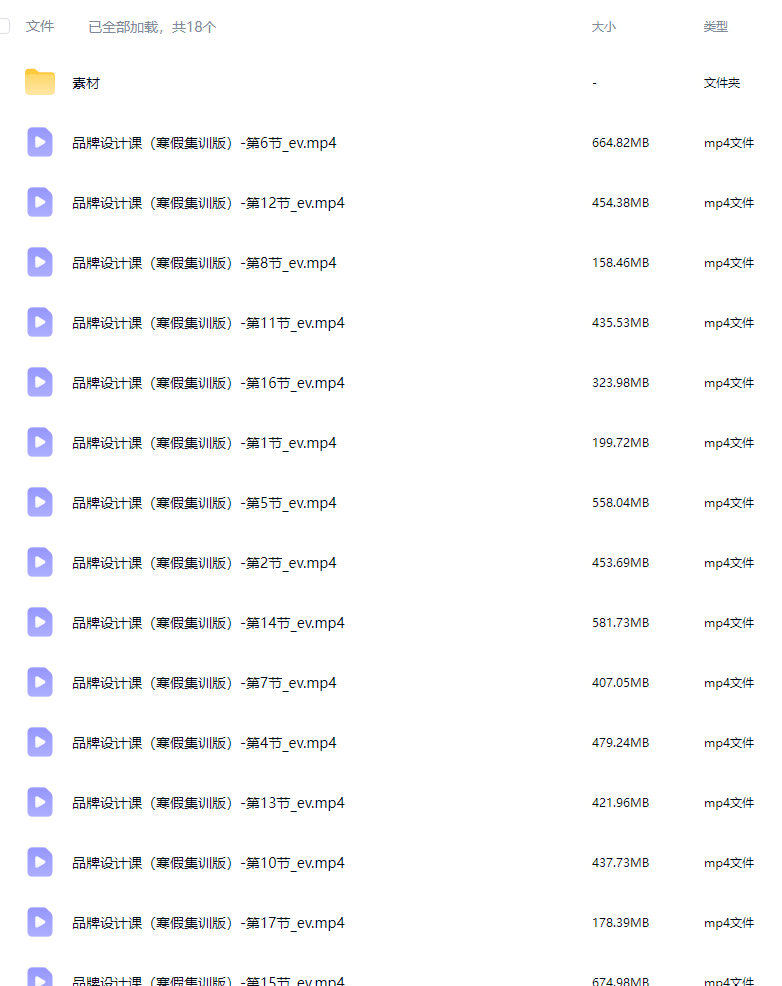The image size is (782, 986).
Task: Open the 素材 folder
Action: click(86, 83)
